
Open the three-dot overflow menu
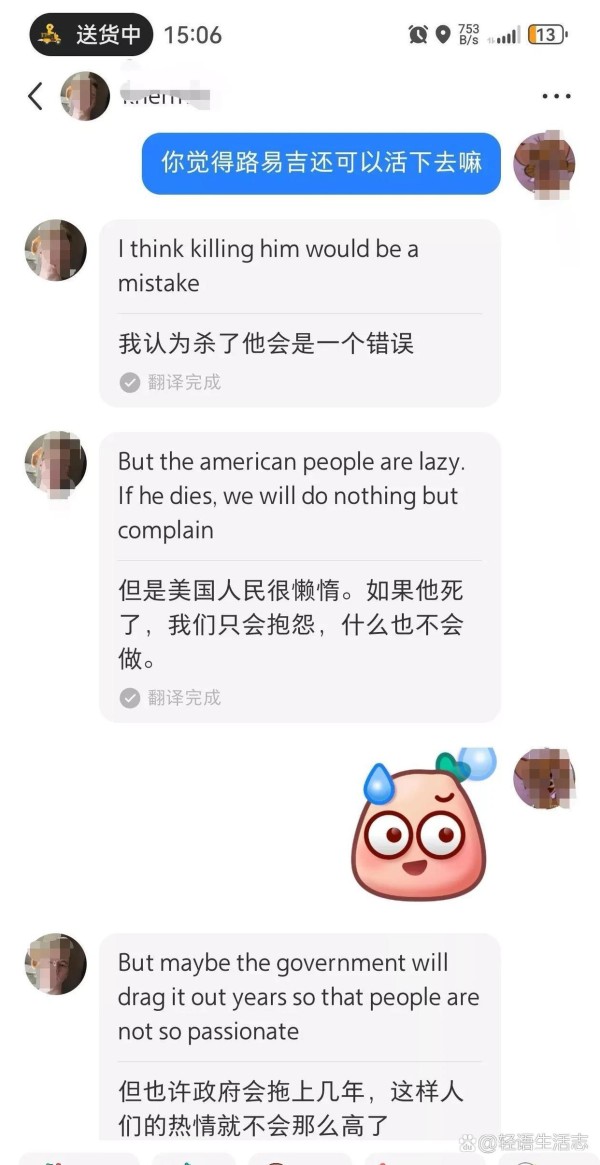click(x=556, y=96)
